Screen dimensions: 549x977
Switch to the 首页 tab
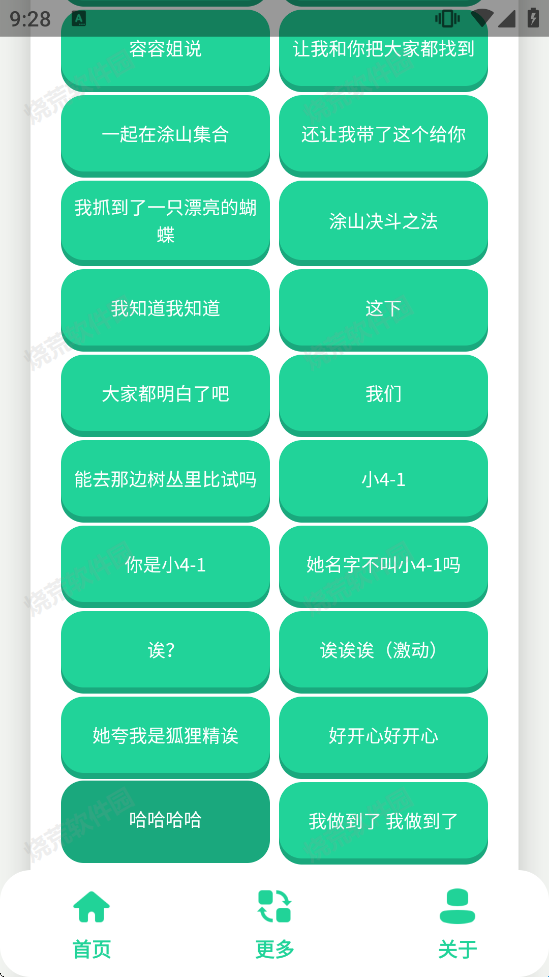click(92, 923)
